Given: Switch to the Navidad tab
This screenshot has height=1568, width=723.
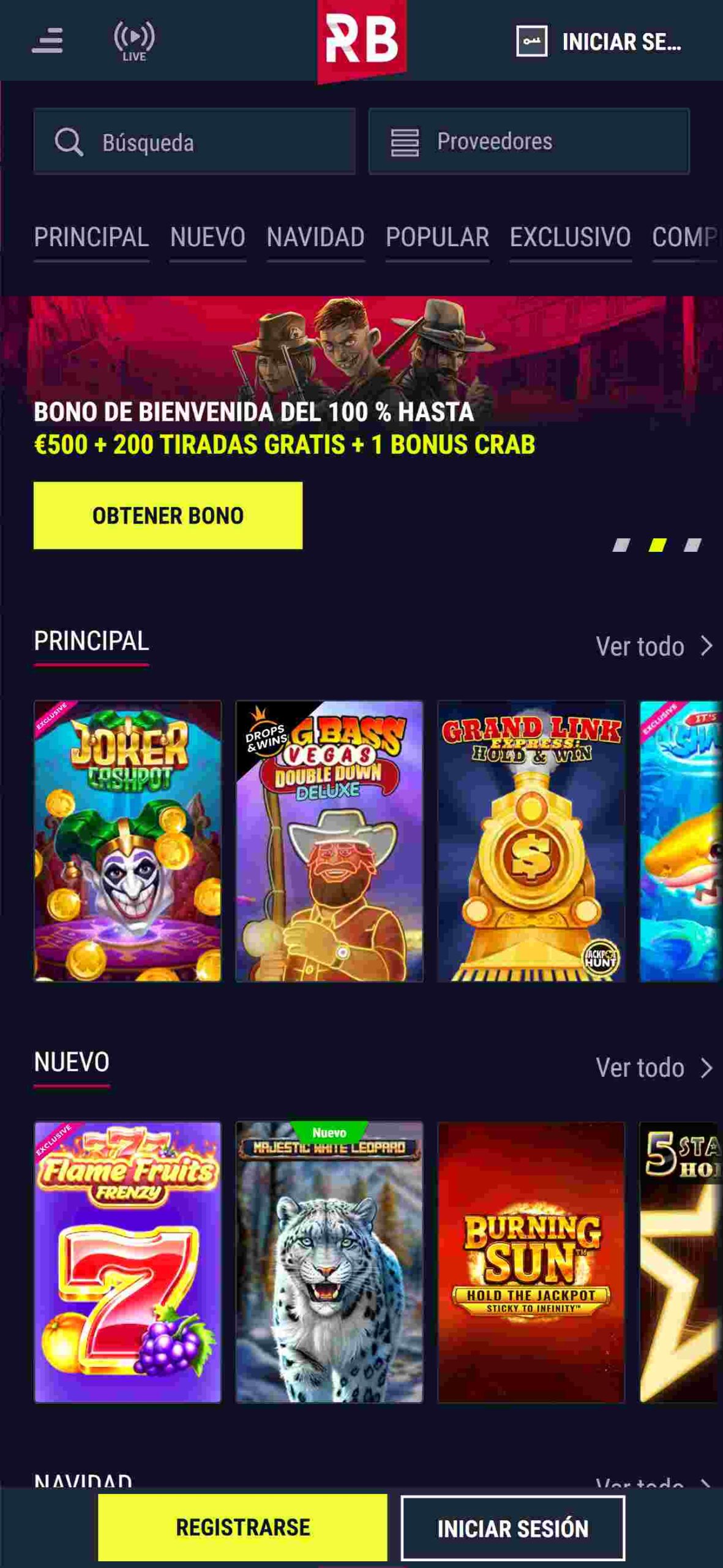Looking at the screenshot, I should pos(315,237).
